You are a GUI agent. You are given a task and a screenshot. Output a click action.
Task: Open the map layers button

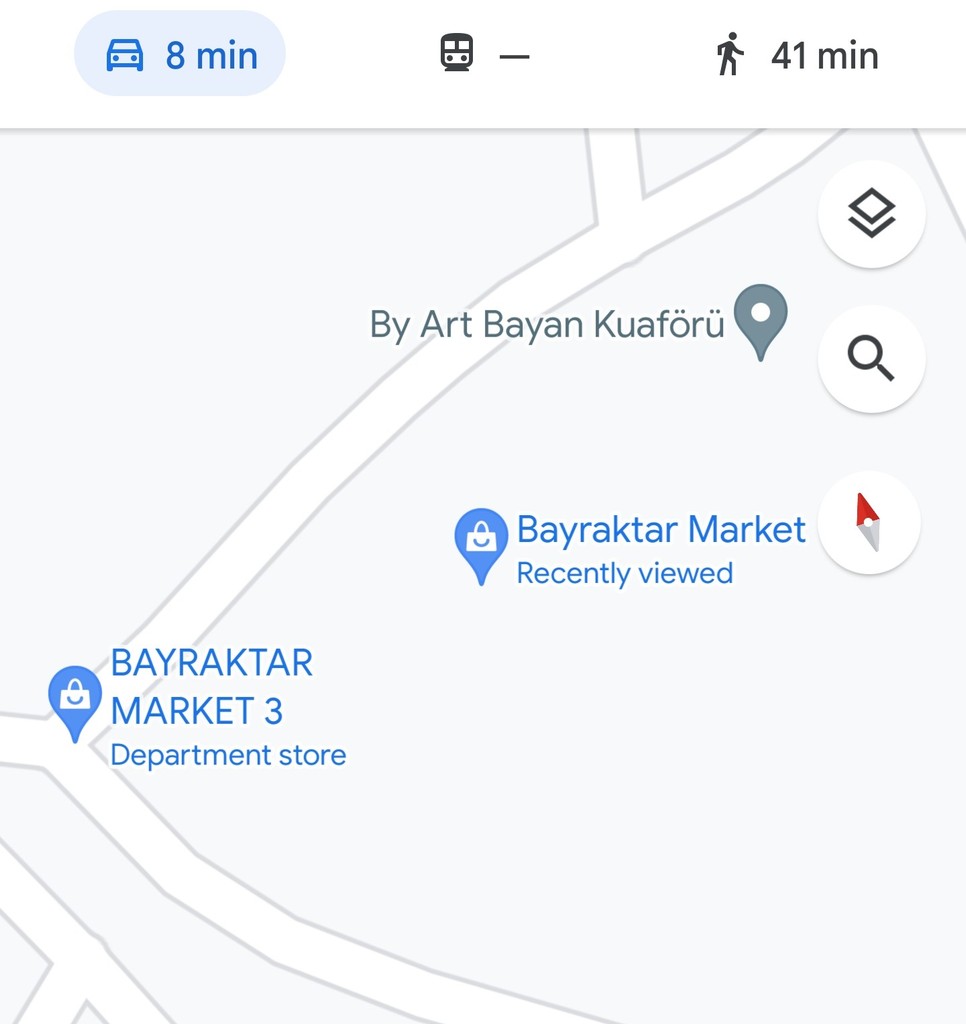871,213
